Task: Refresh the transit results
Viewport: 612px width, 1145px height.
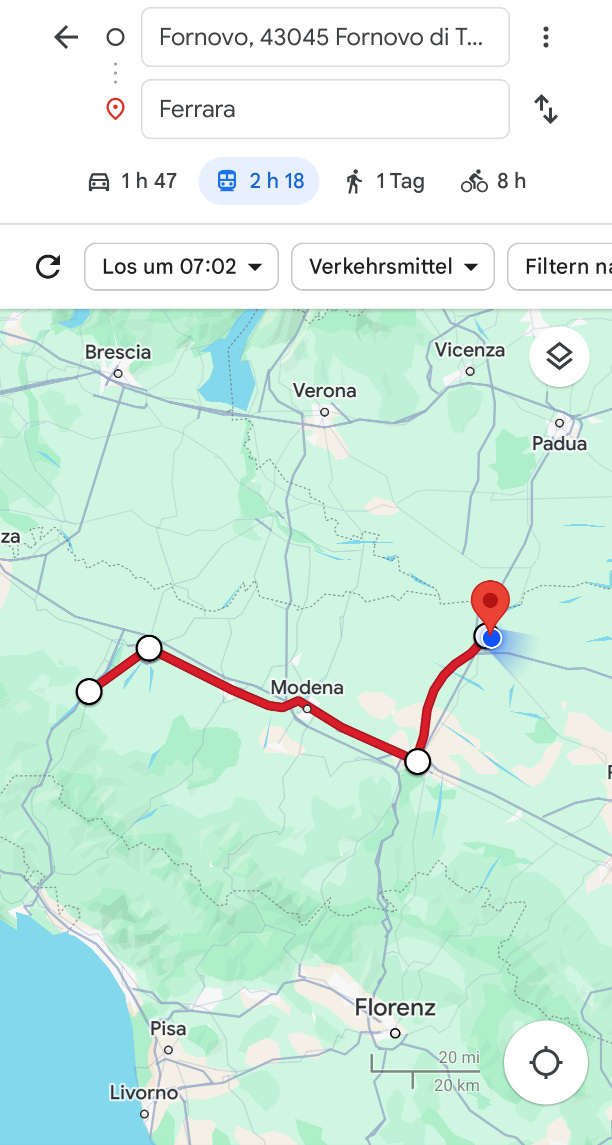Action: click(x=48, y=267)
